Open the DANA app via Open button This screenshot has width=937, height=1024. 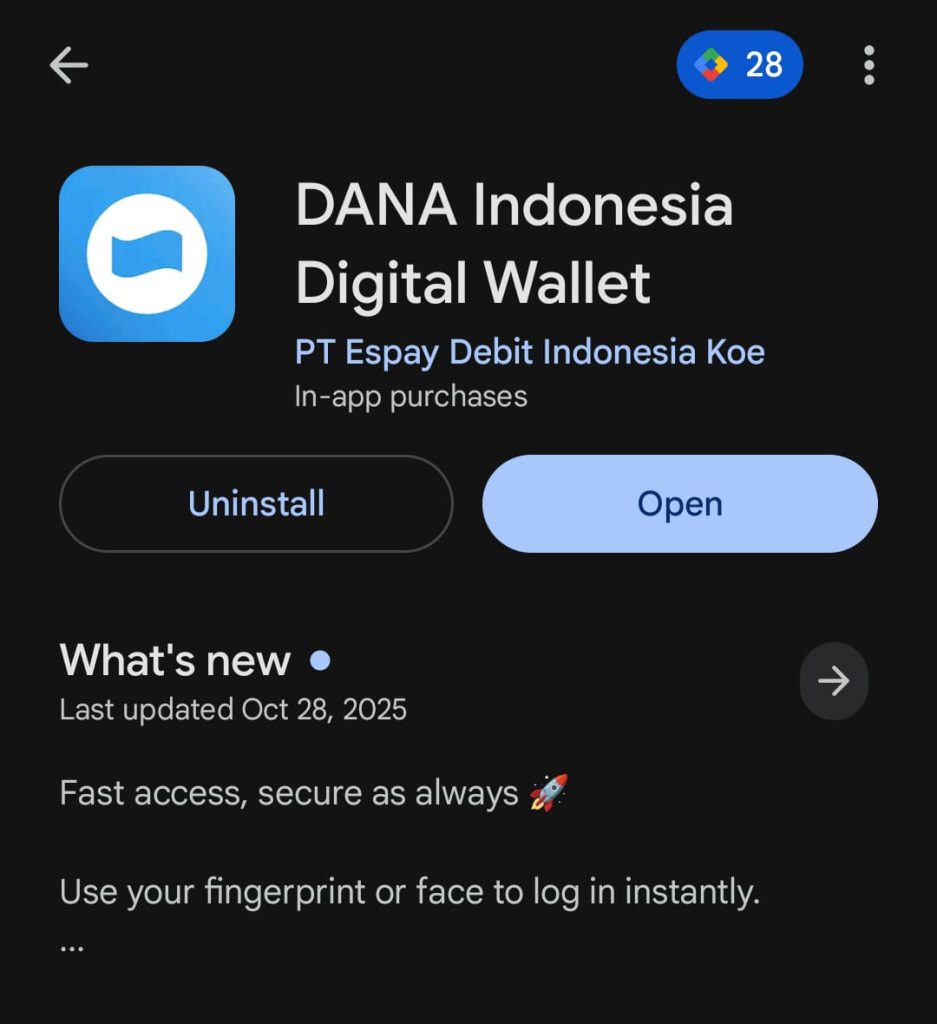coord(679,503)
